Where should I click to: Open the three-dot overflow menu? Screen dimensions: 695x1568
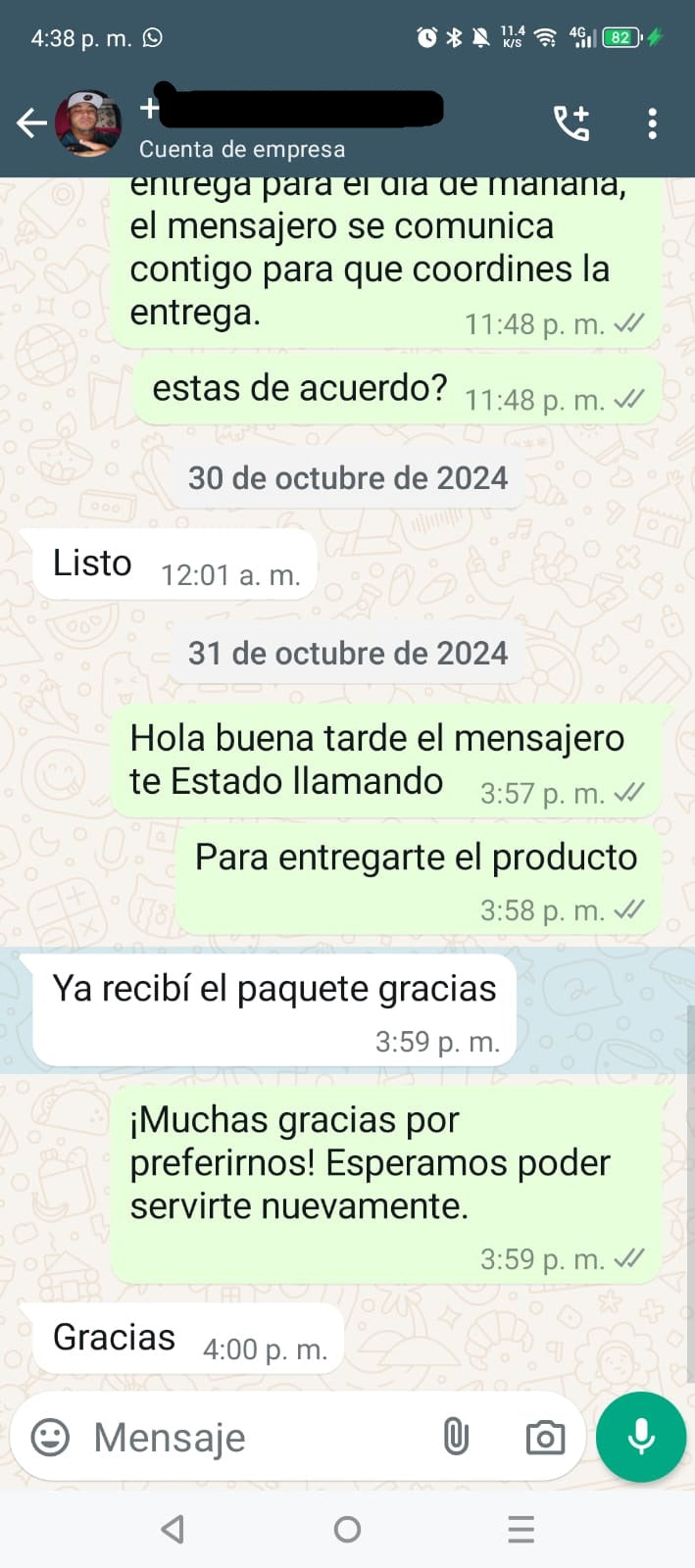652,123
